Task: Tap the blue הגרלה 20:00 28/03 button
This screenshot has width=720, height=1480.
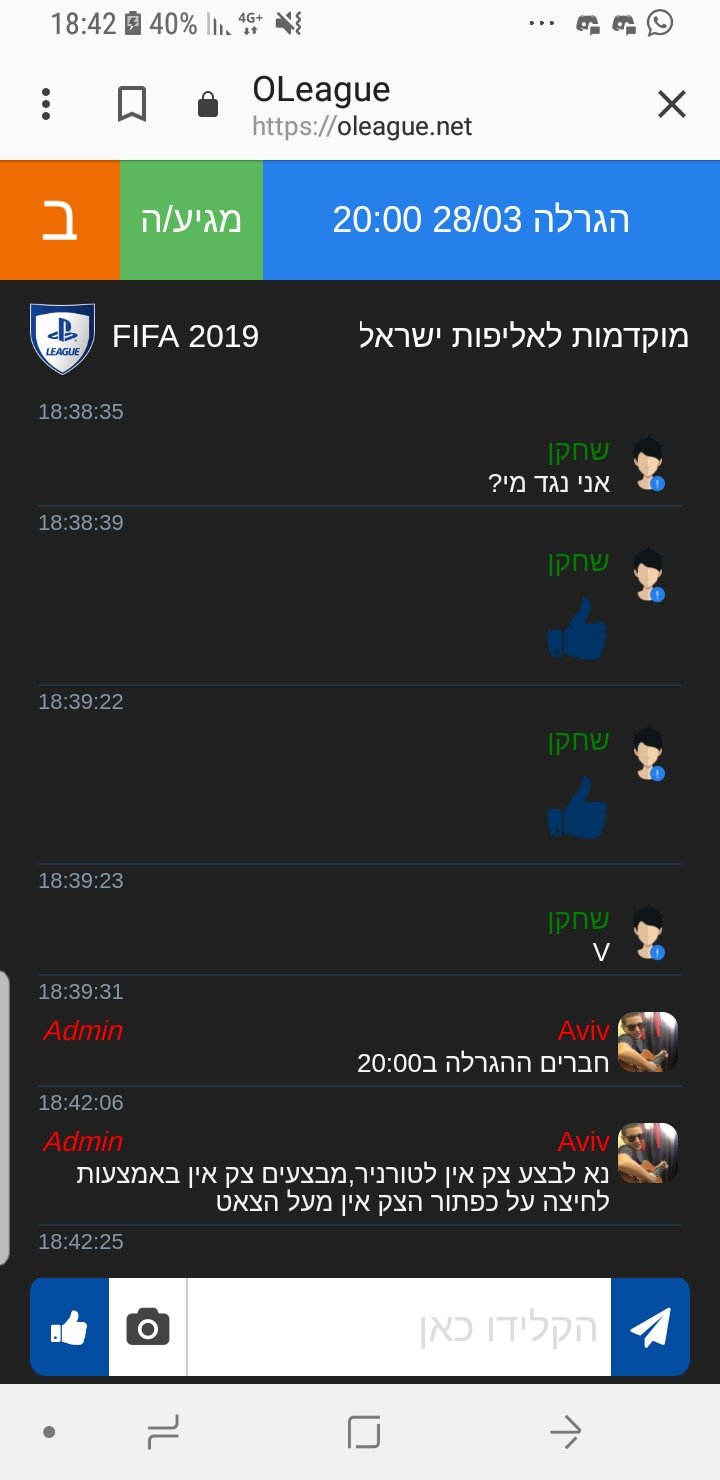Action: (x=491, y=220)
